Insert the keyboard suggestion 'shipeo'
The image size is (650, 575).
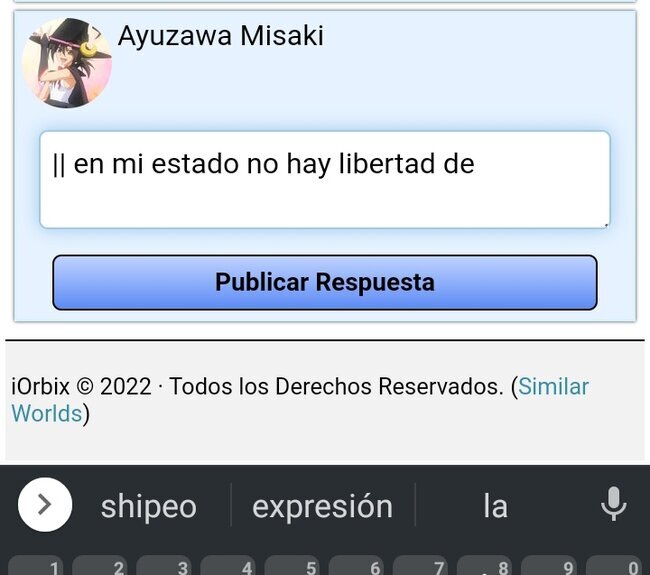pyautogui.click(x=148, y=506)
